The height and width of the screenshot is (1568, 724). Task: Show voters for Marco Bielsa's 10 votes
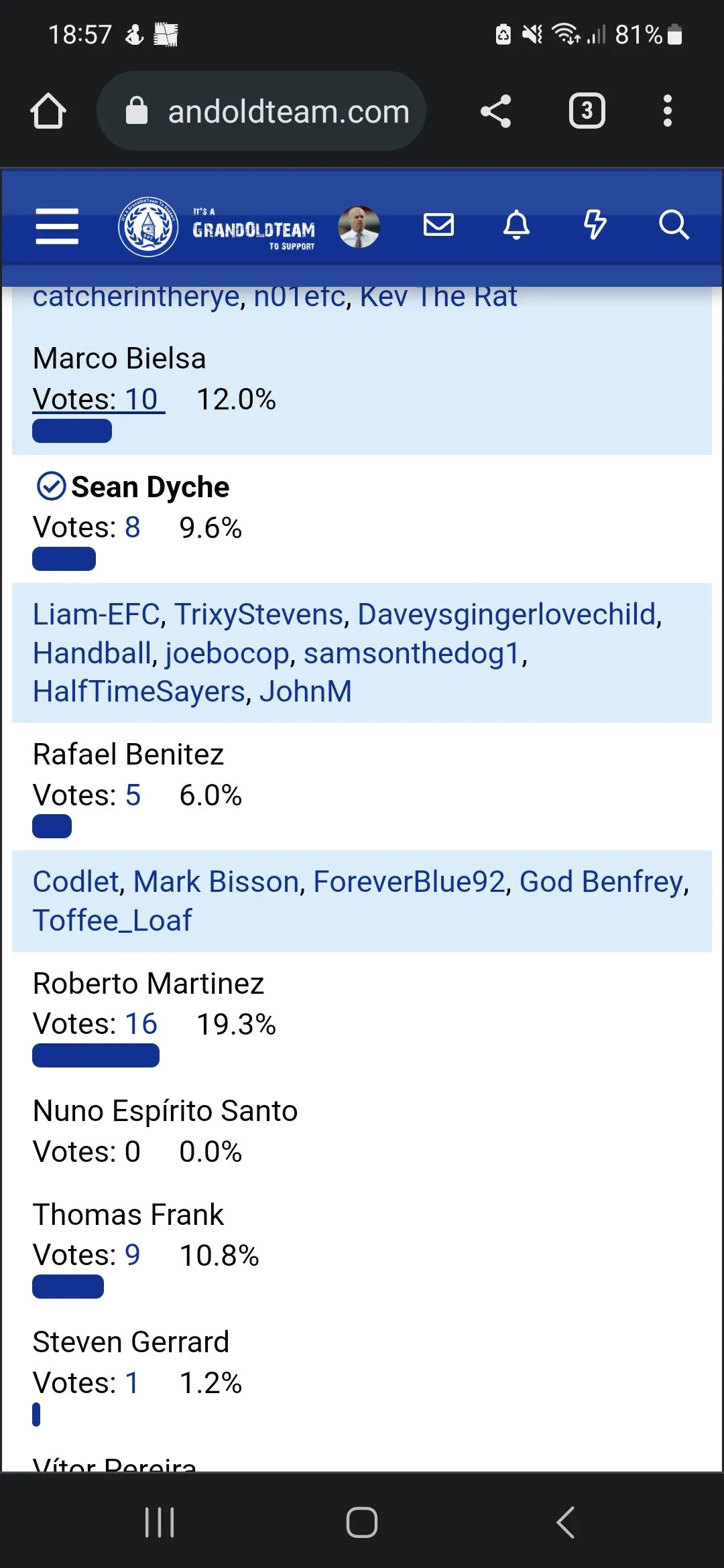click(141, 399)
